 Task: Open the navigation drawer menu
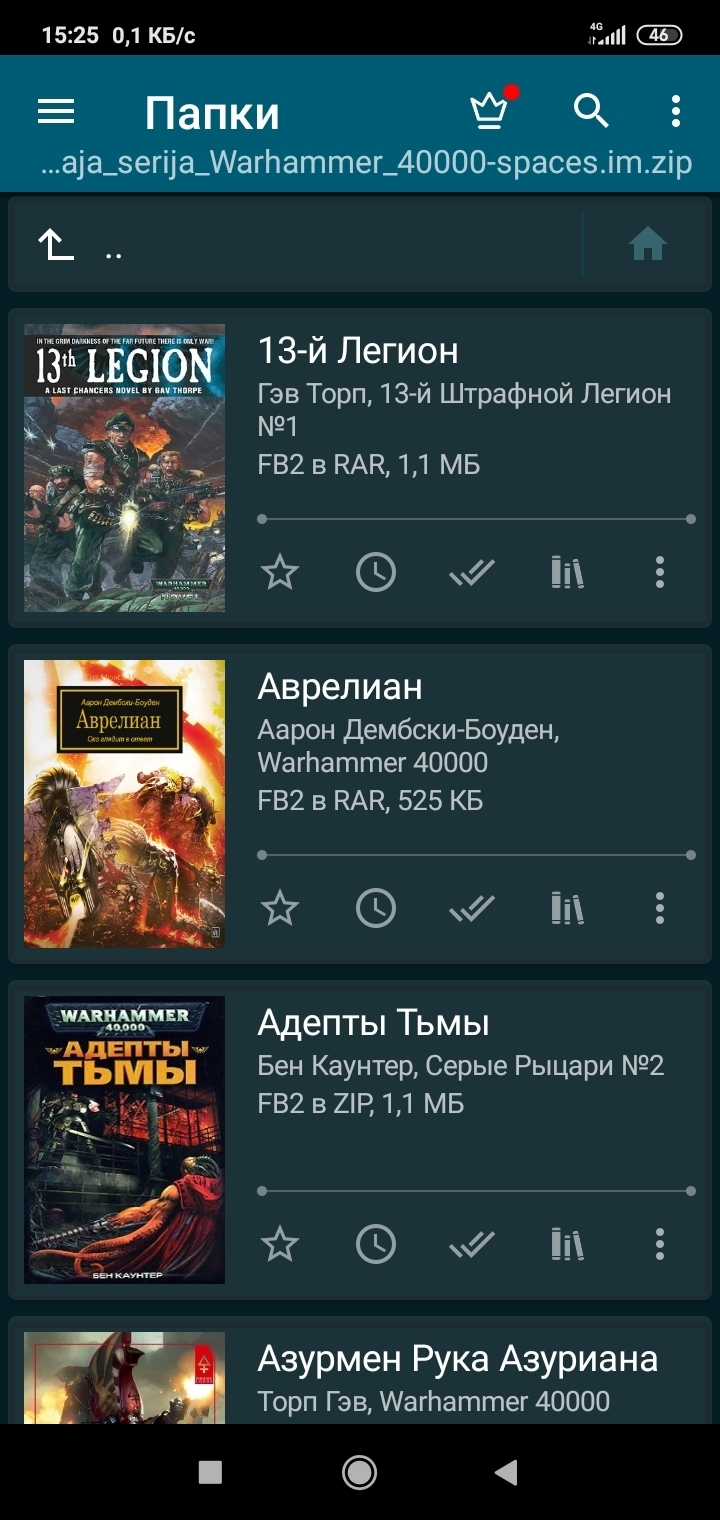[56, 111]
